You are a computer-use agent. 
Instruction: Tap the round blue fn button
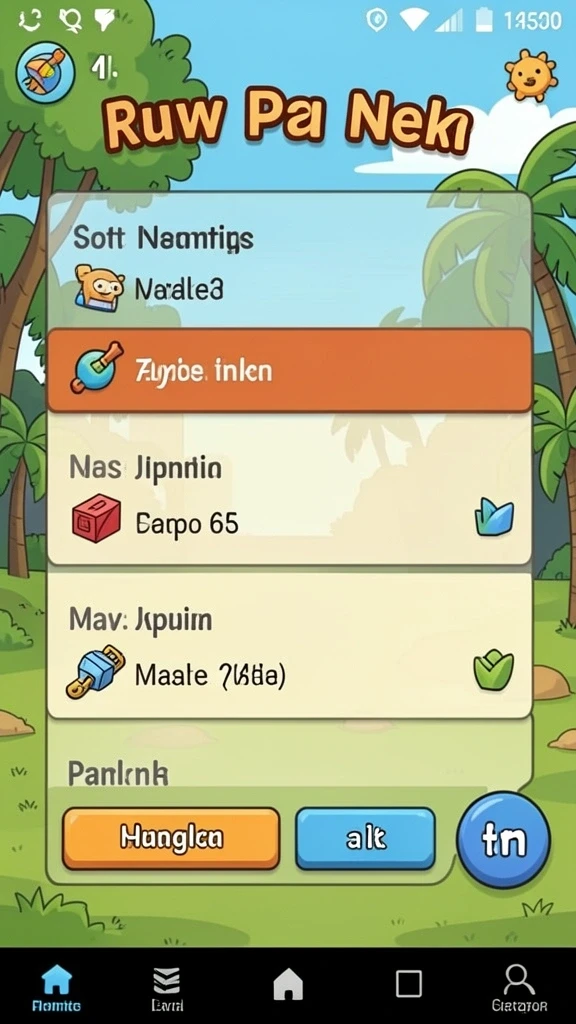tap(504, 840)
